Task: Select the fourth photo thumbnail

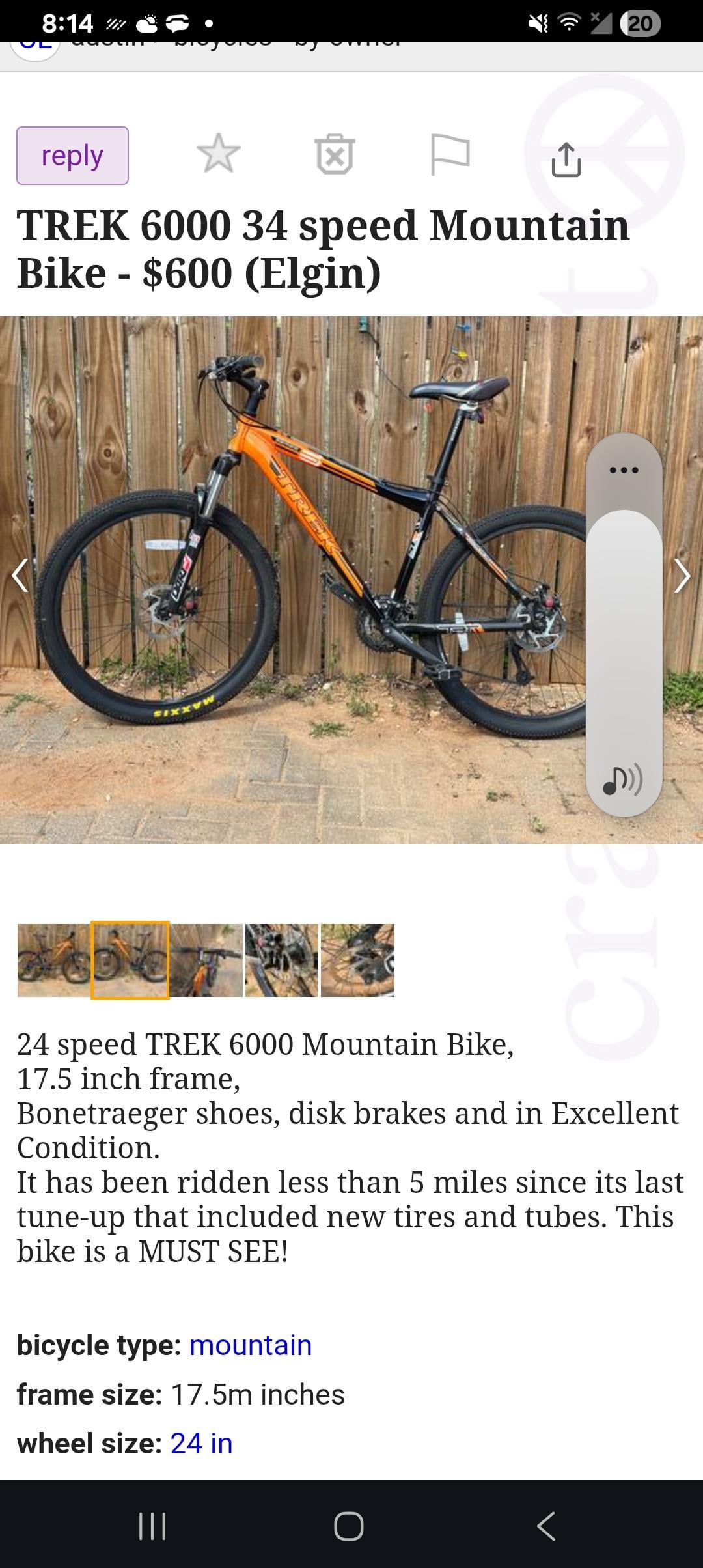Action: pos(282,960)
